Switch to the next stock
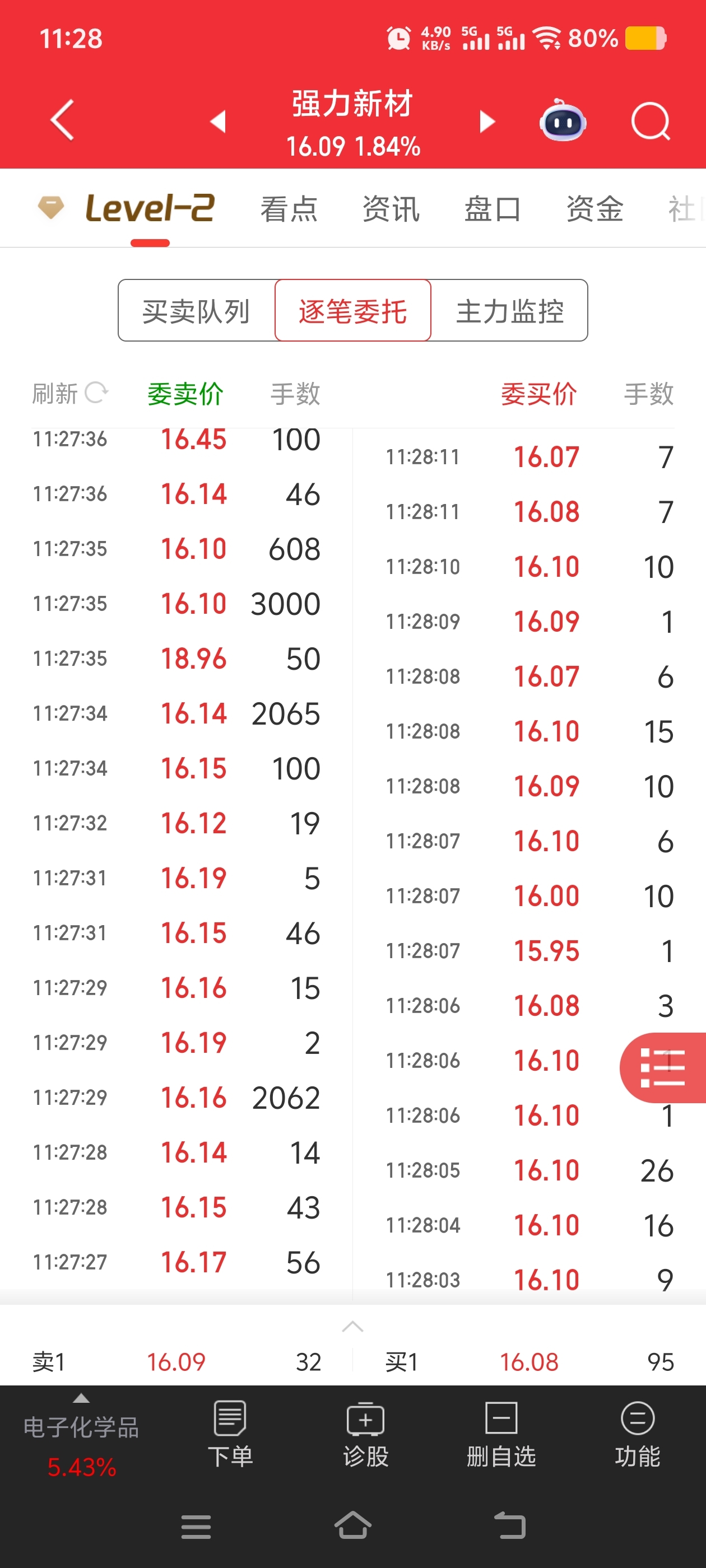The image size is (706, 1568). coord(487,121)
